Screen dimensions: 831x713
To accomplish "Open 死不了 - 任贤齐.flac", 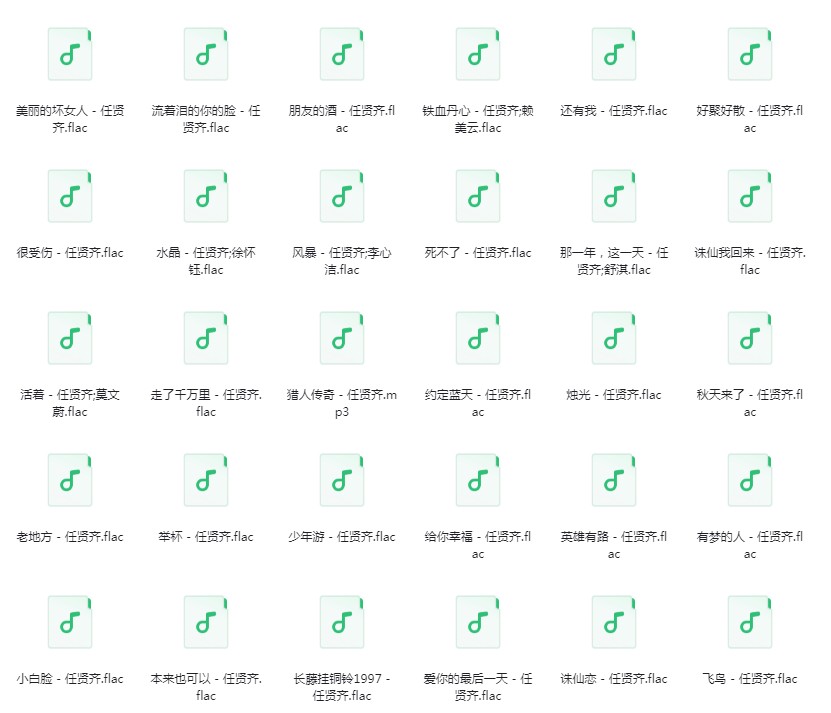I will coord(478,197).
